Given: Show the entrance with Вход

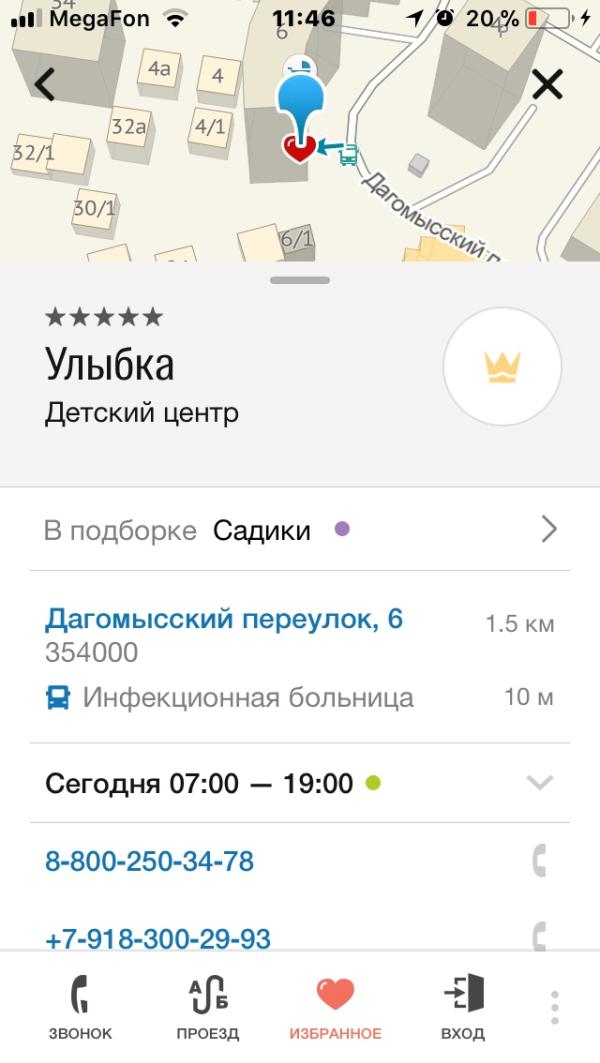Looking at the screenshot, I should pos(462,1006).
